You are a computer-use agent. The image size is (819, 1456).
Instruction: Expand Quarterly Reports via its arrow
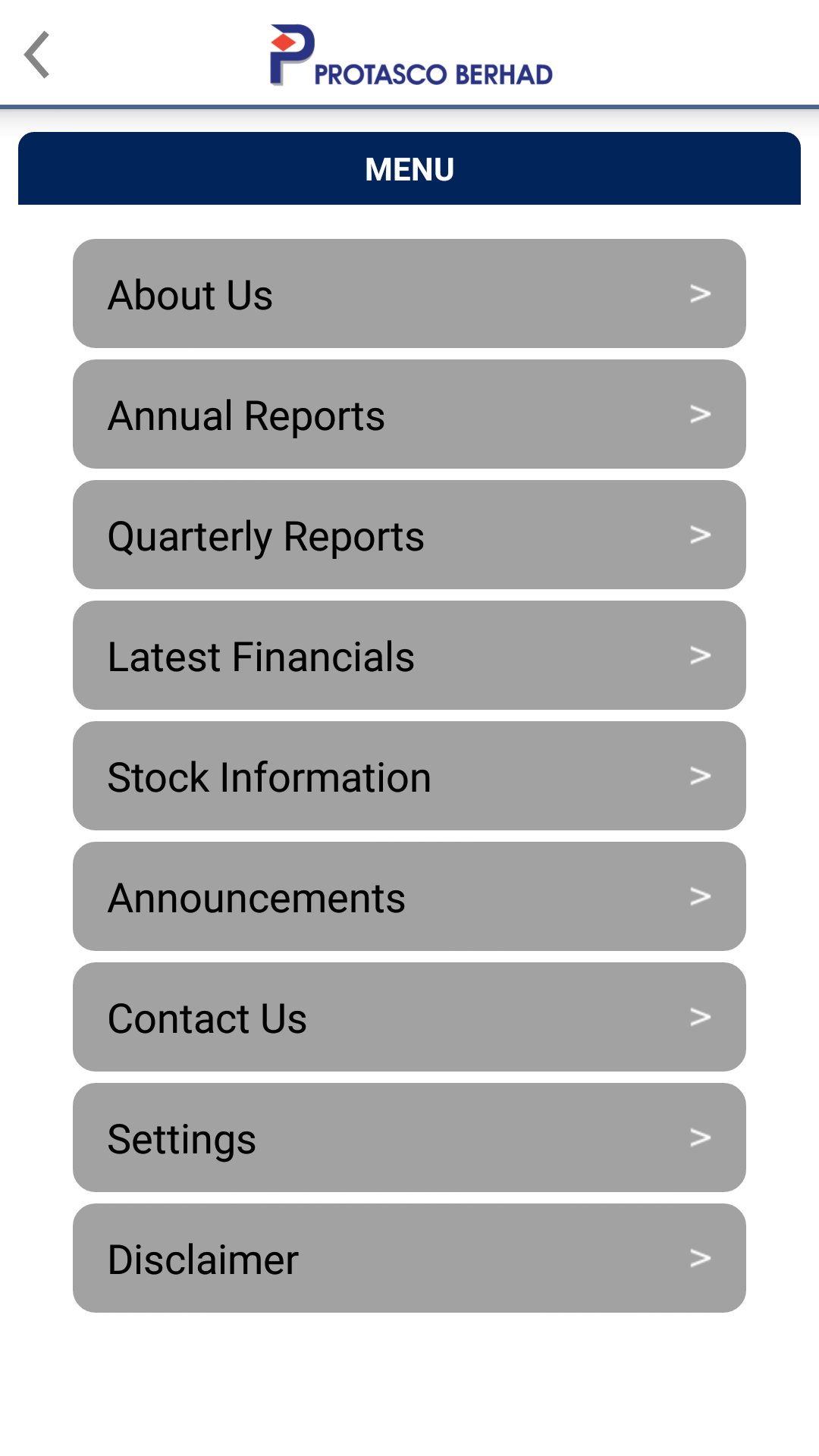(x=701, y=535)
